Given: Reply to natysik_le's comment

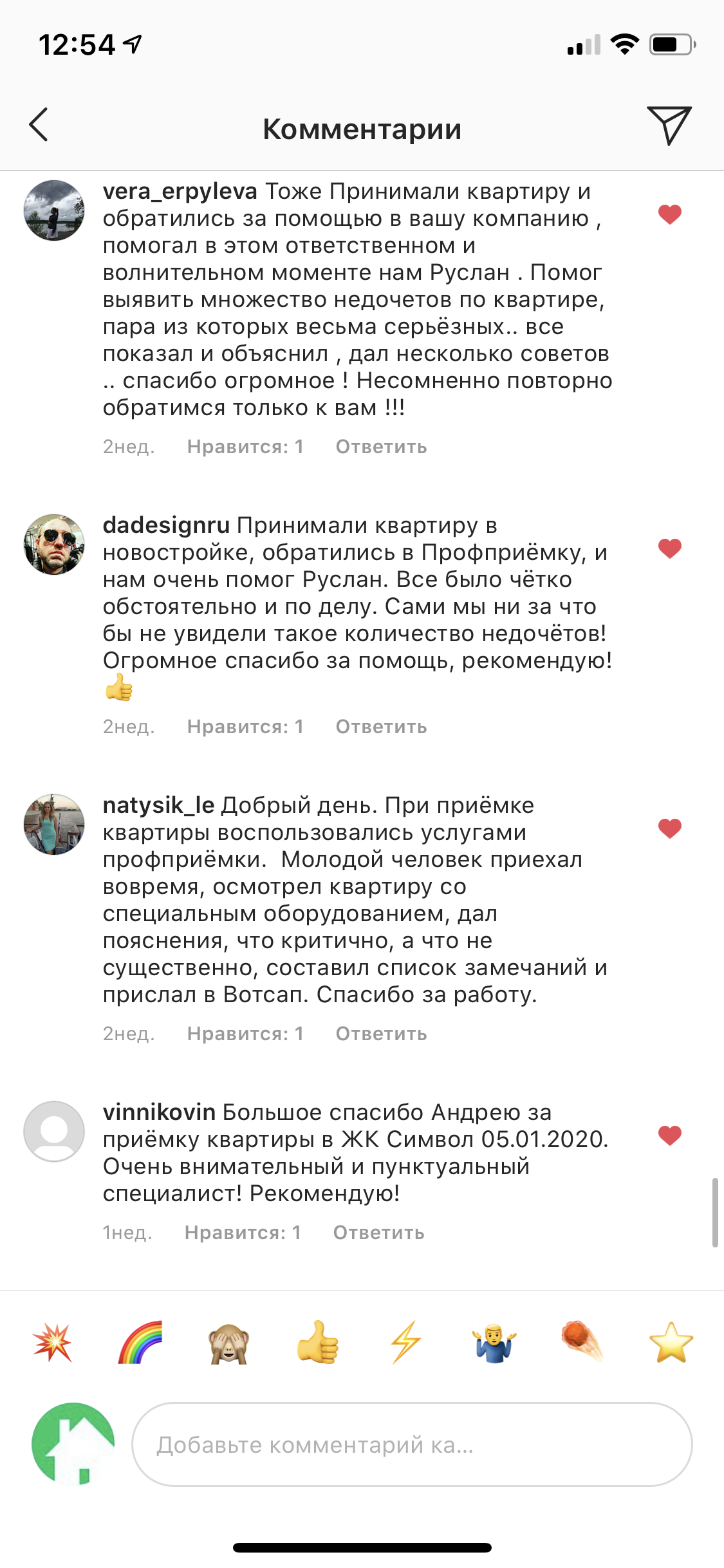Looking at the screenshot, I should (381, 1034).
